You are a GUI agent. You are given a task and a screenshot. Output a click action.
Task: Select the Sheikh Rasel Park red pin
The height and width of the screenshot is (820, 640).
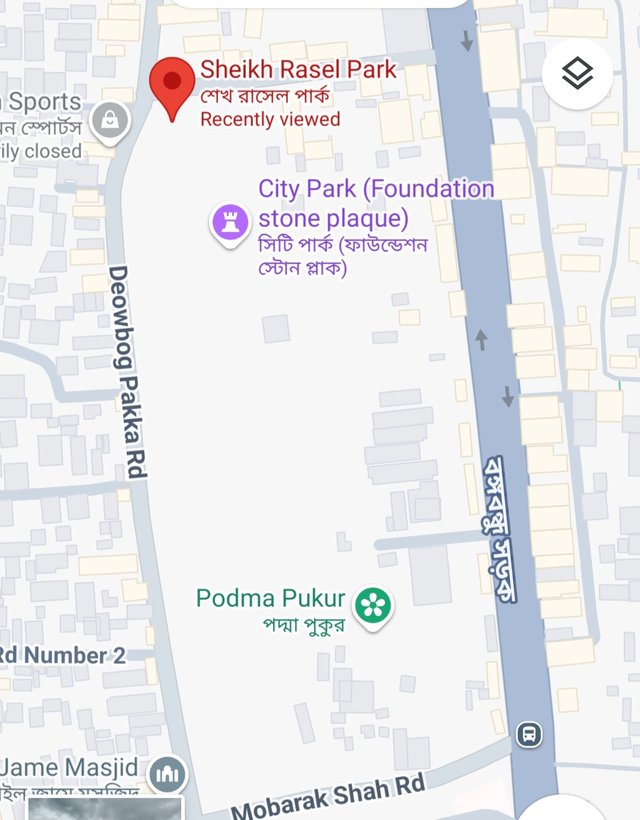[172, 85]
